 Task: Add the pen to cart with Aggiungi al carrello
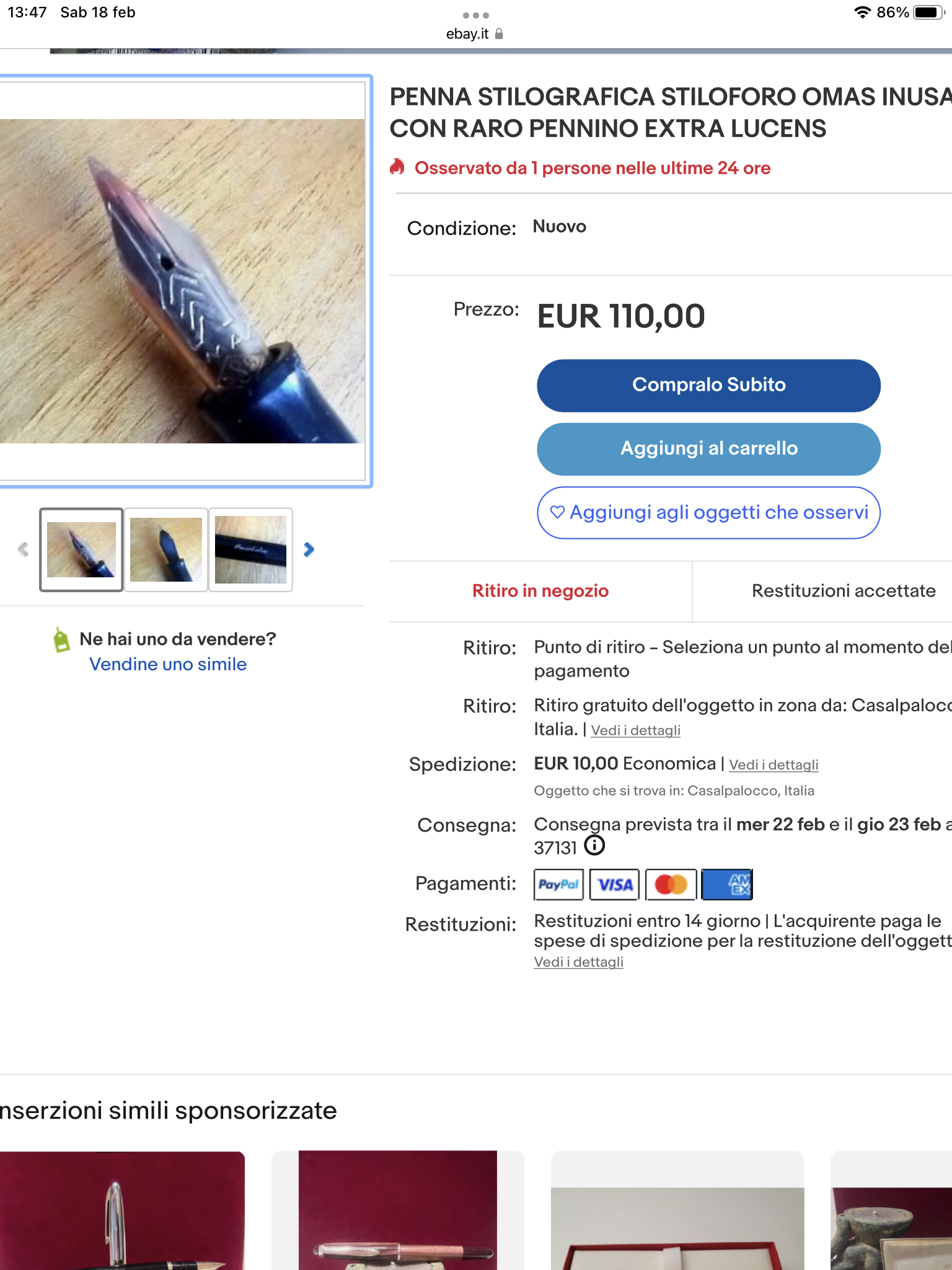pyautogui.click(x=708, y=449)
